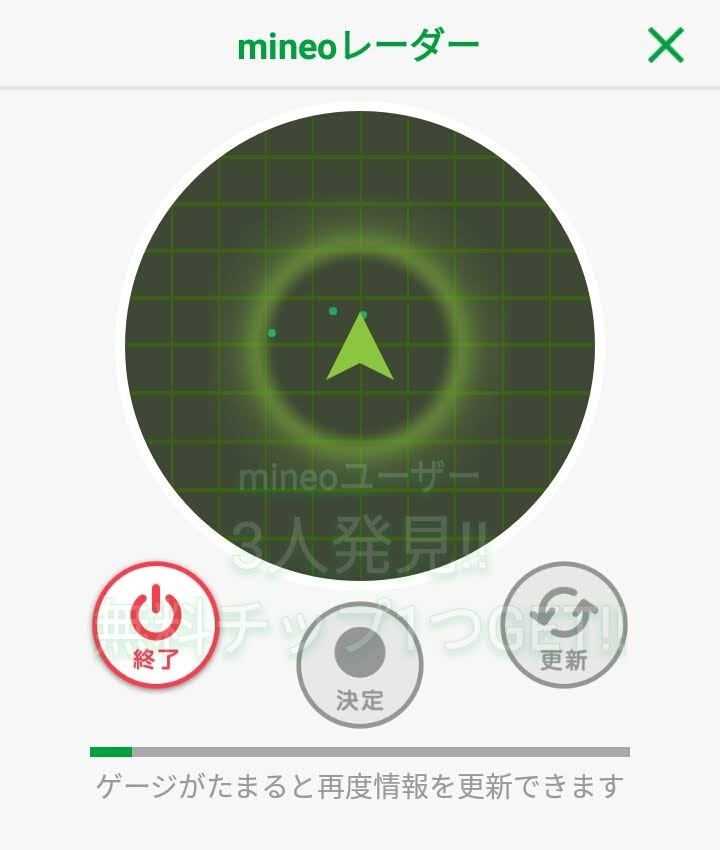Refresh radar with the 更新 button
Screen dimensions: 720x850
click(x=563, y=625)
